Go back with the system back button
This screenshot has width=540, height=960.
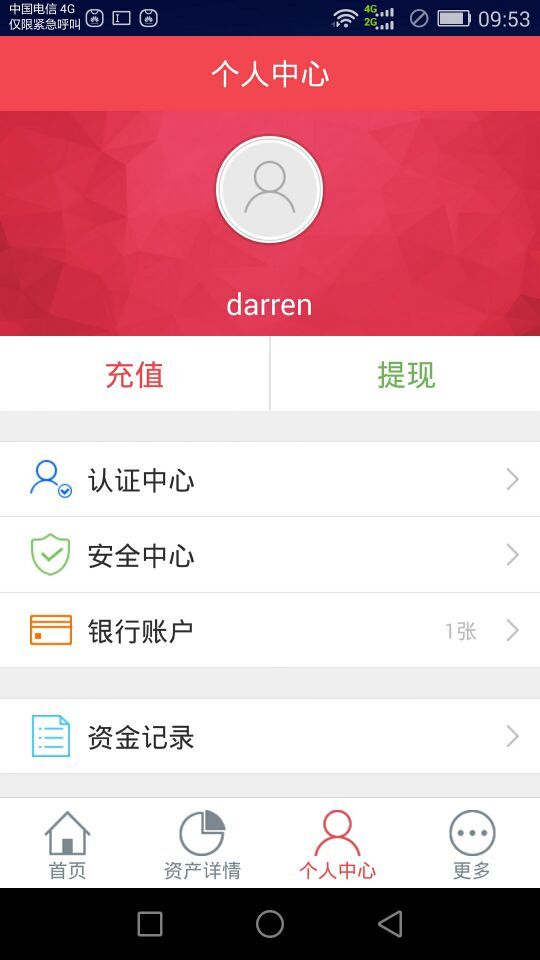click(391, 924)
